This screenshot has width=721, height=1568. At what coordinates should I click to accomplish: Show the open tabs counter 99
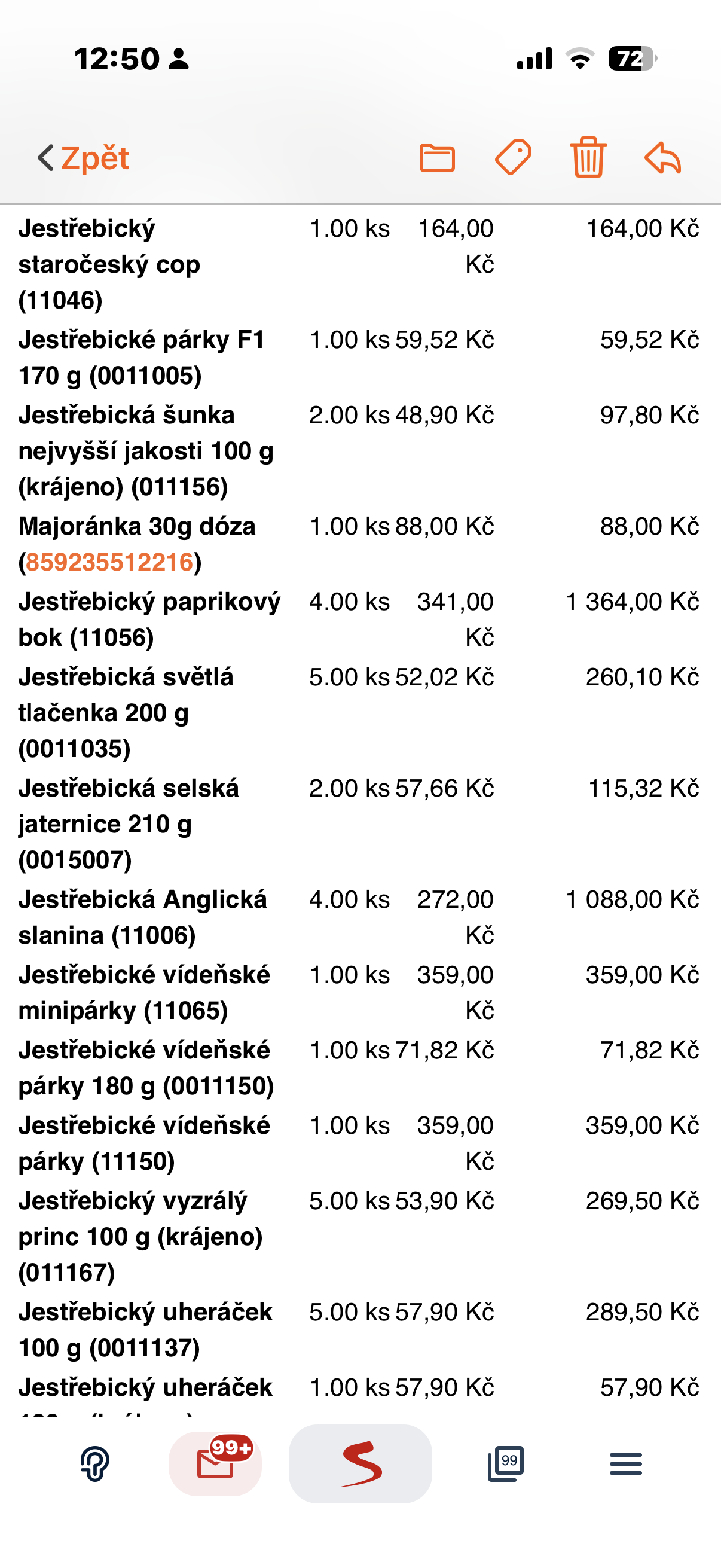[506, 1463]
